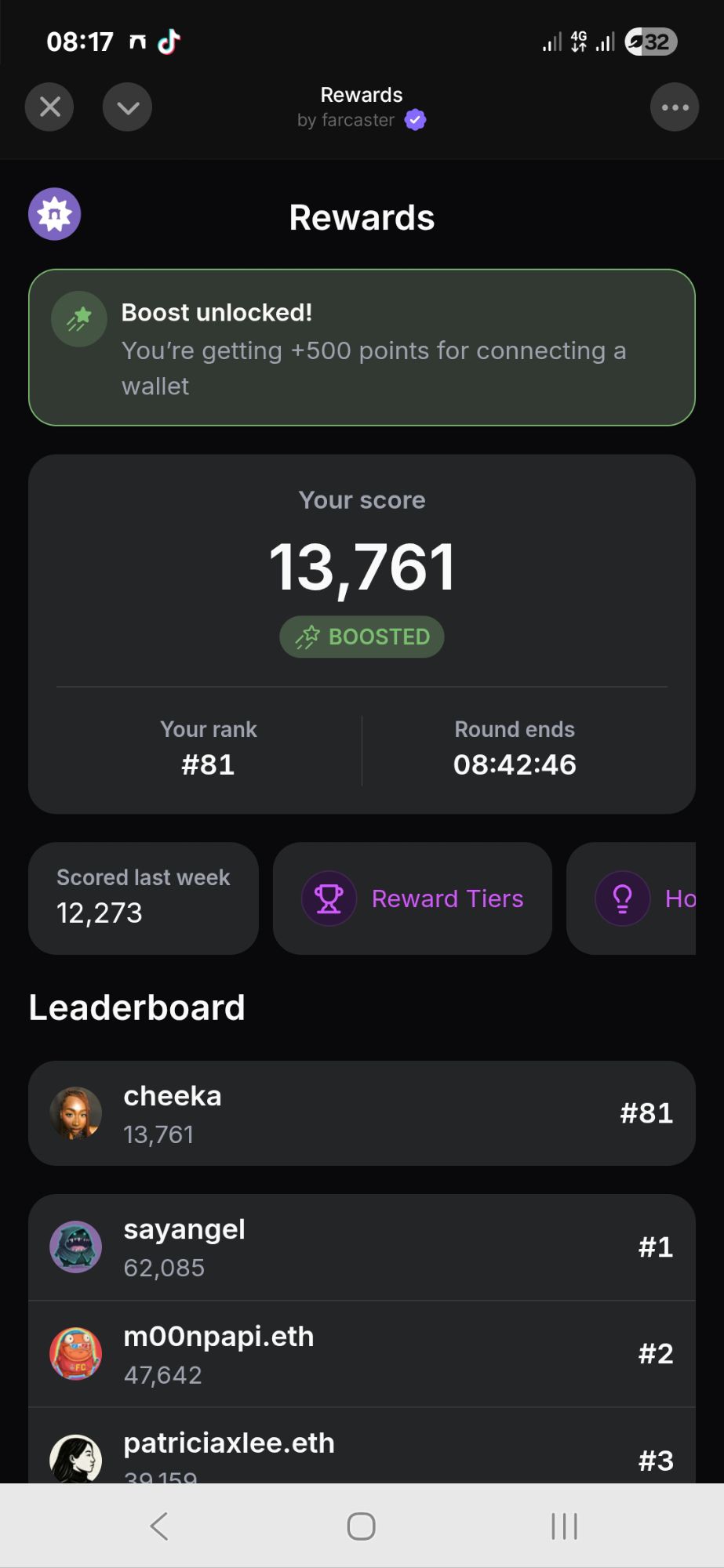Open Reward Tiers
This screenshot has width=724, height=1568.
point(413,898)
